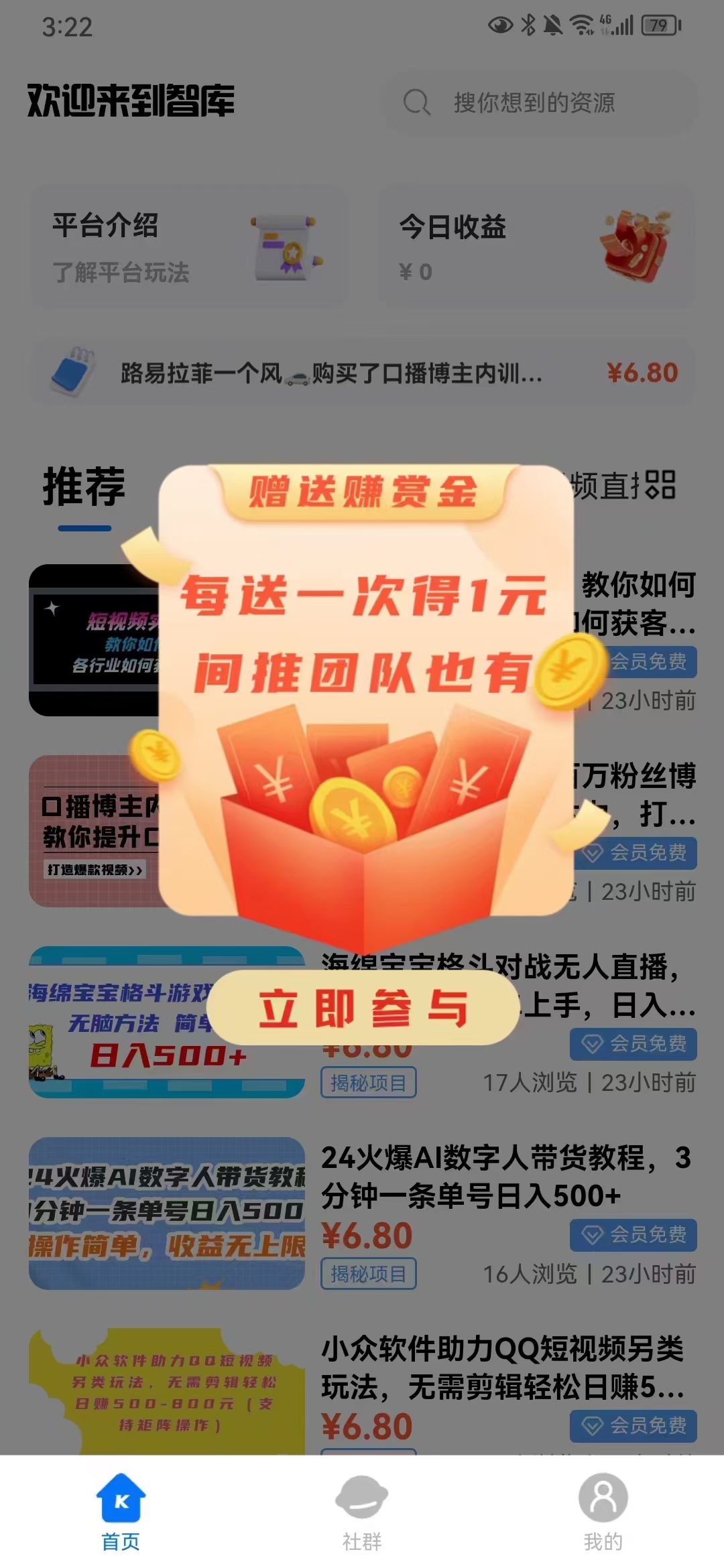View 今日收益 earnings card
Image resolution: width=724 pixels, height=1568 pixels.
[x=537, y=247]
